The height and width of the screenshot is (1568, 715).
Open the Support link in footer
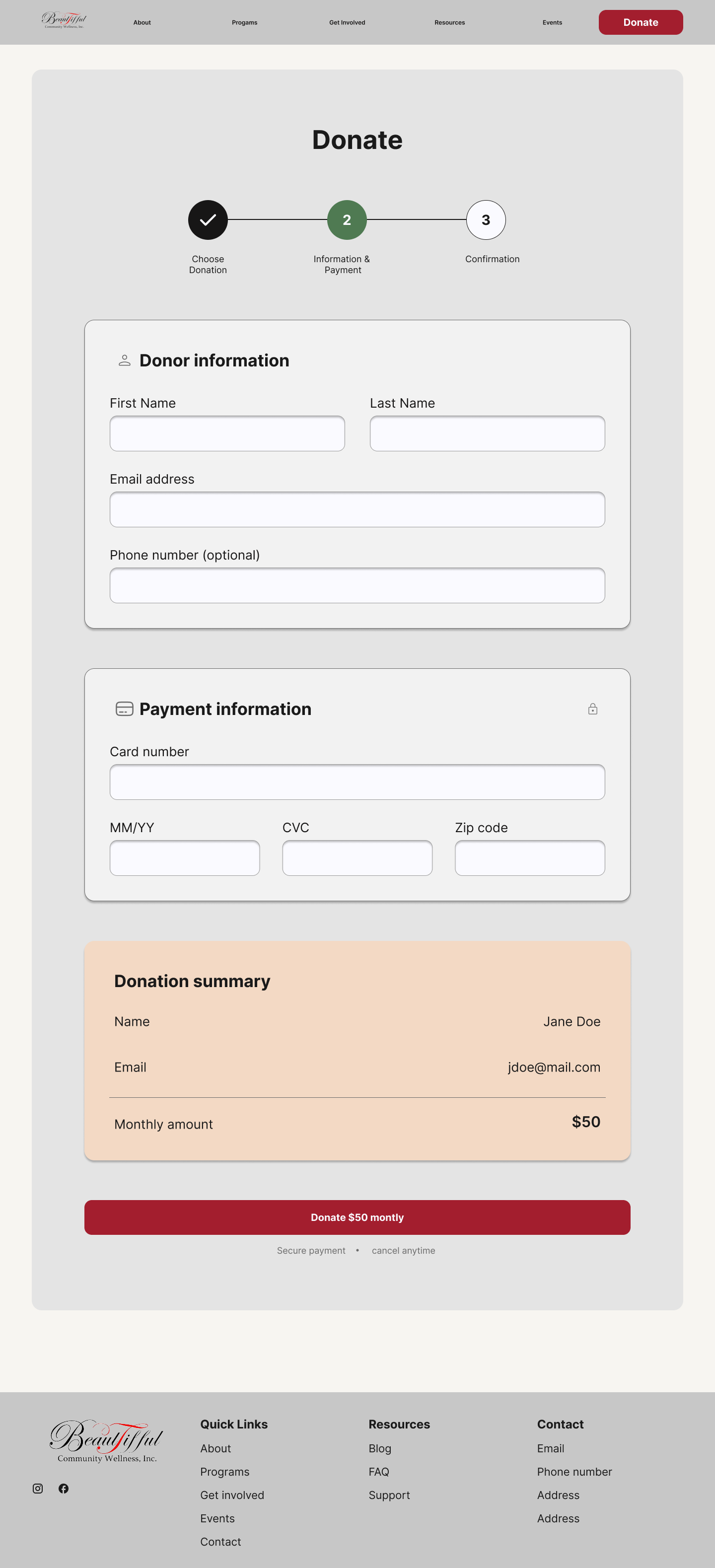tap(389, 1495)
